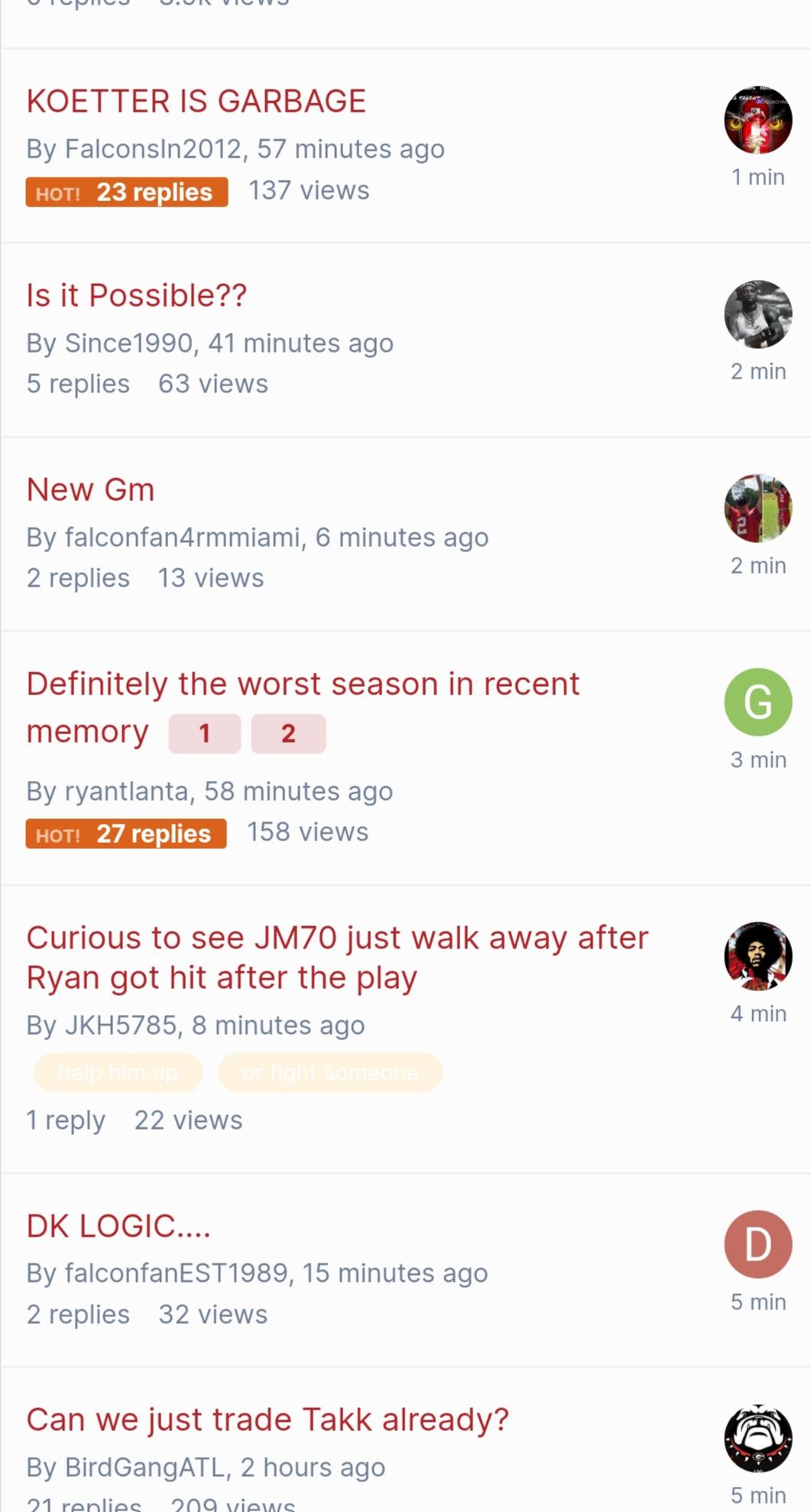
Task: Select the 'help him up' tag
Action: pyautogui.click(x=118, y=1072)
